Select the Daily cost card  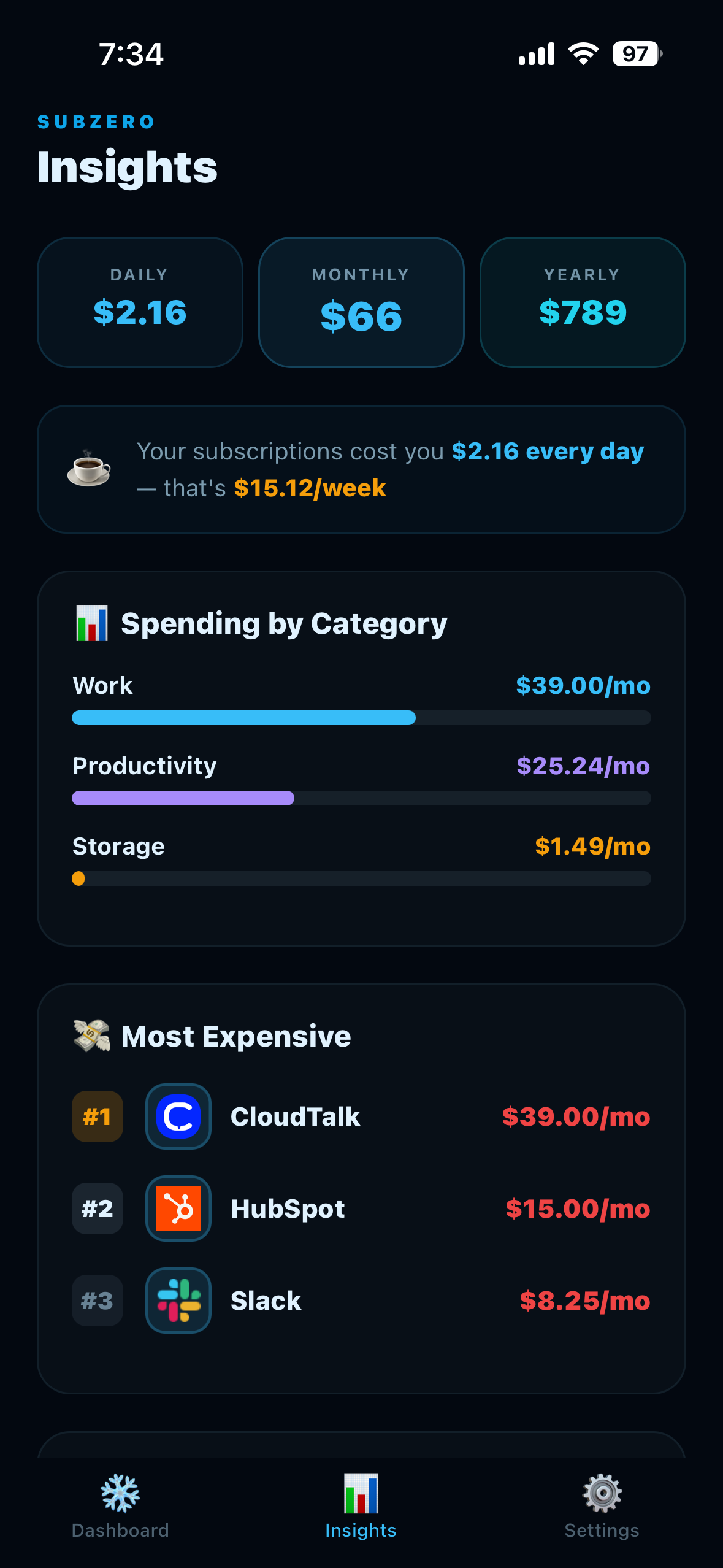point(140,302)
